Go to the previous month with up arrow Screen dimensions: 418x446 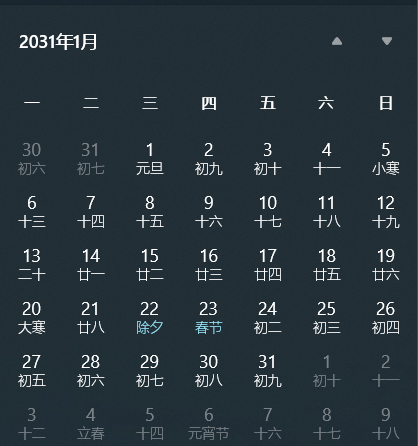click(337, 41)
